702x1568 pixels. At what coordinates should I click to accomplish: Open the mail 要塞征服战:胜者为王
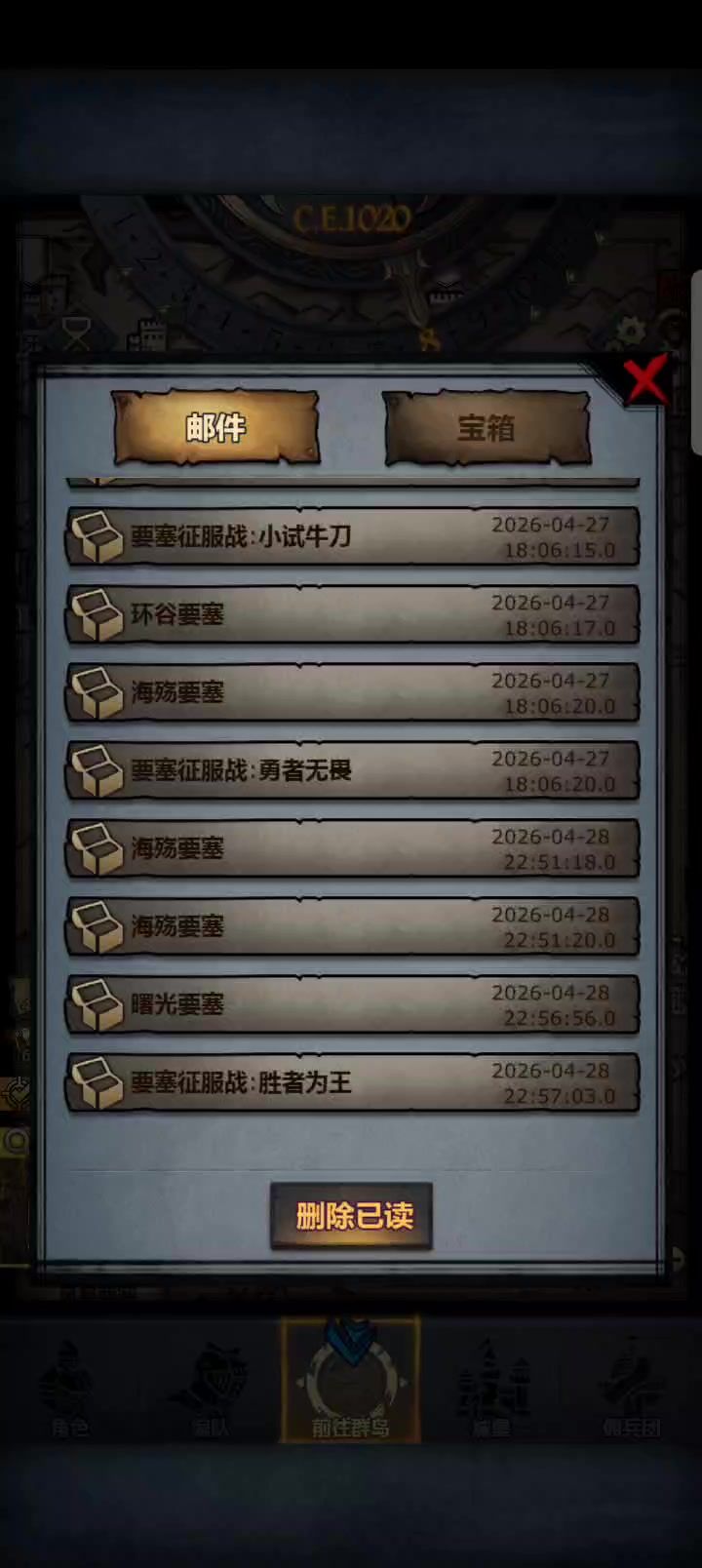[352, 1082]
